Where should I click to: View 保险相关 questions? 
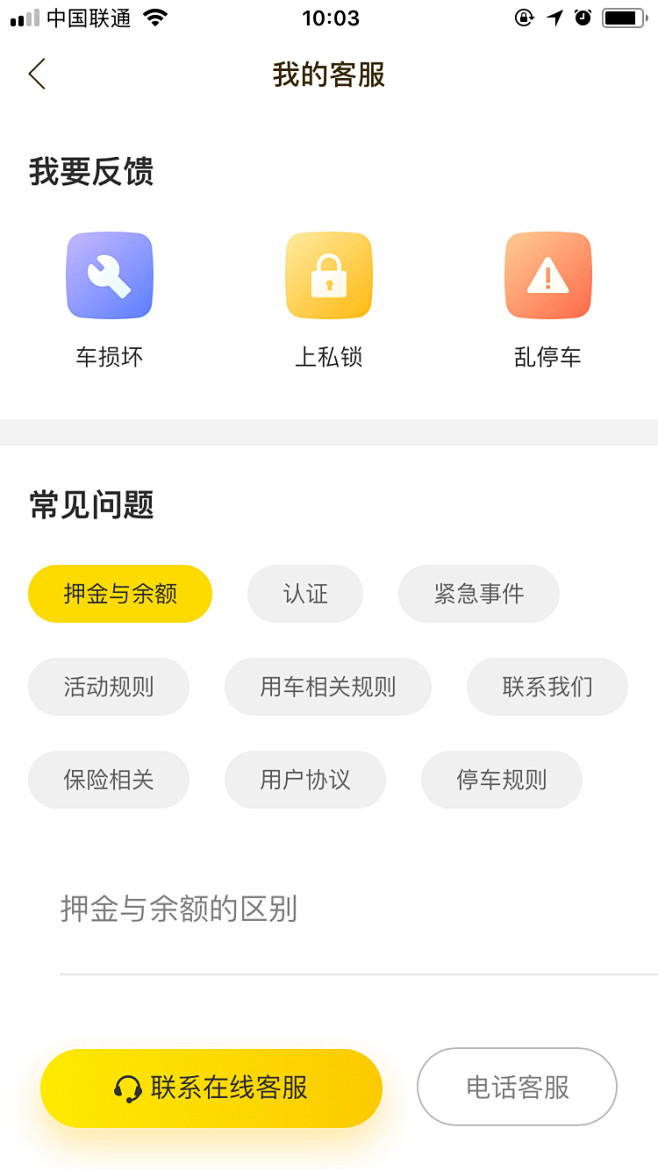(109, 780)
